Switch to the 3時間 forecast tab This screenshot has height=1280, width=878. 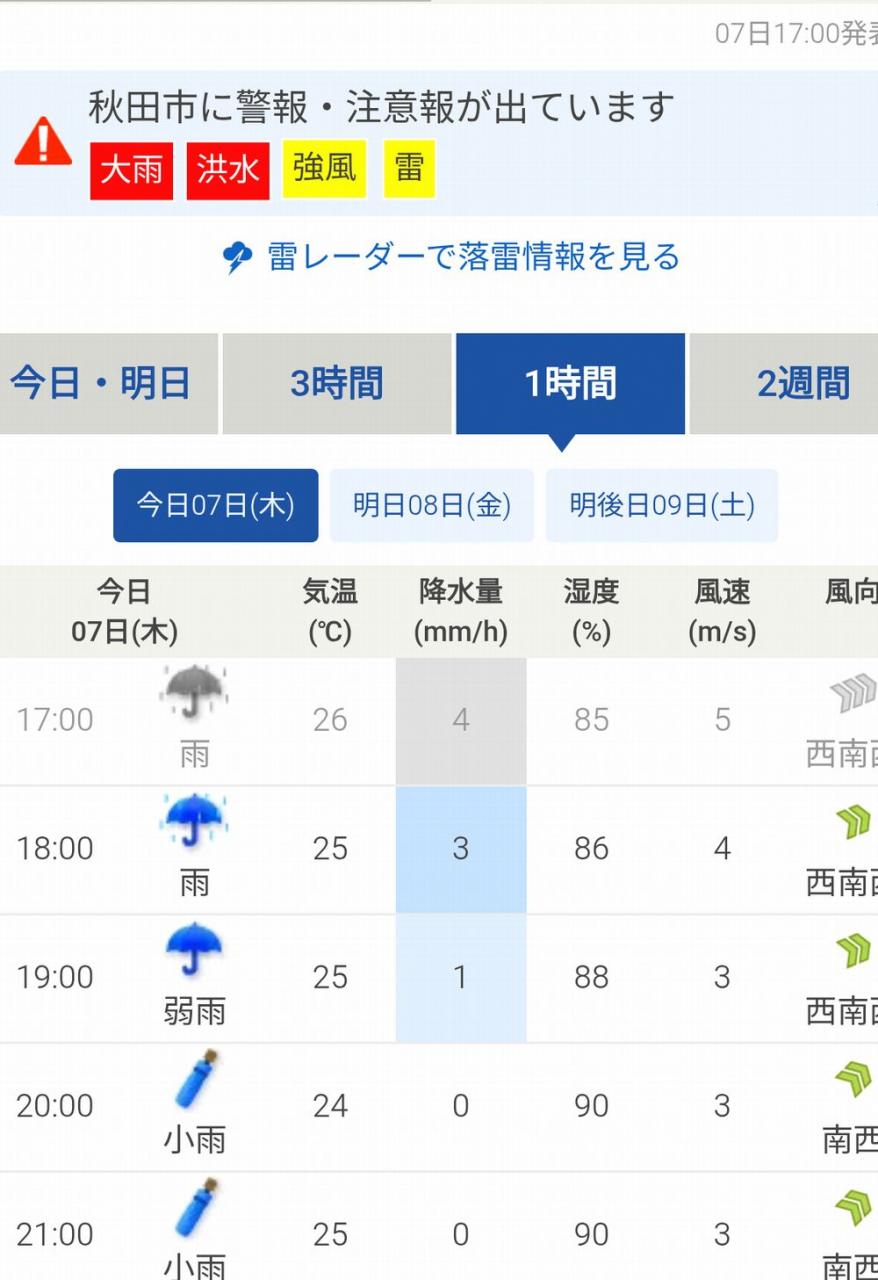tap(337, 384)
